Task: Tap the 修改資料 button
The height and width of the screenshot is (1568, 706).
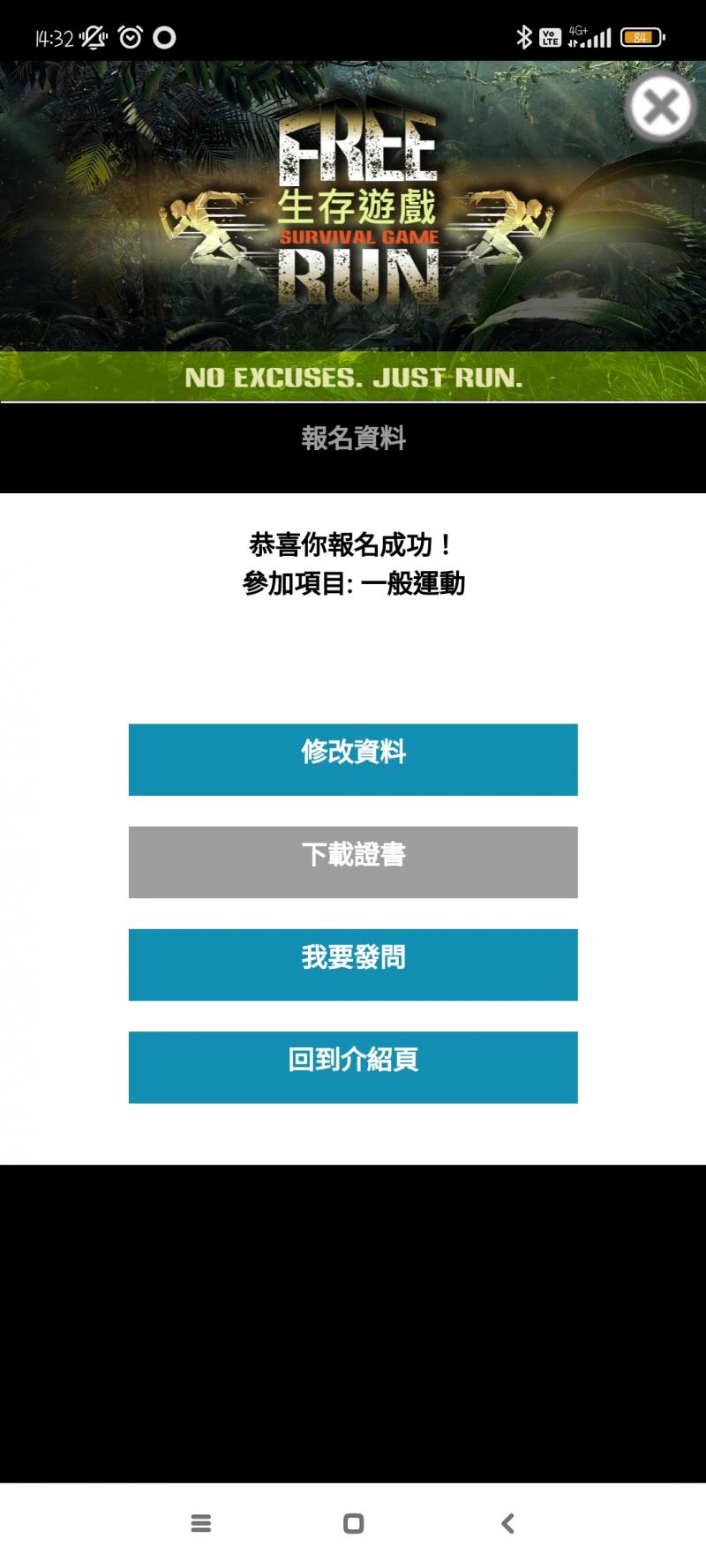Action: [x=353, y=759]
